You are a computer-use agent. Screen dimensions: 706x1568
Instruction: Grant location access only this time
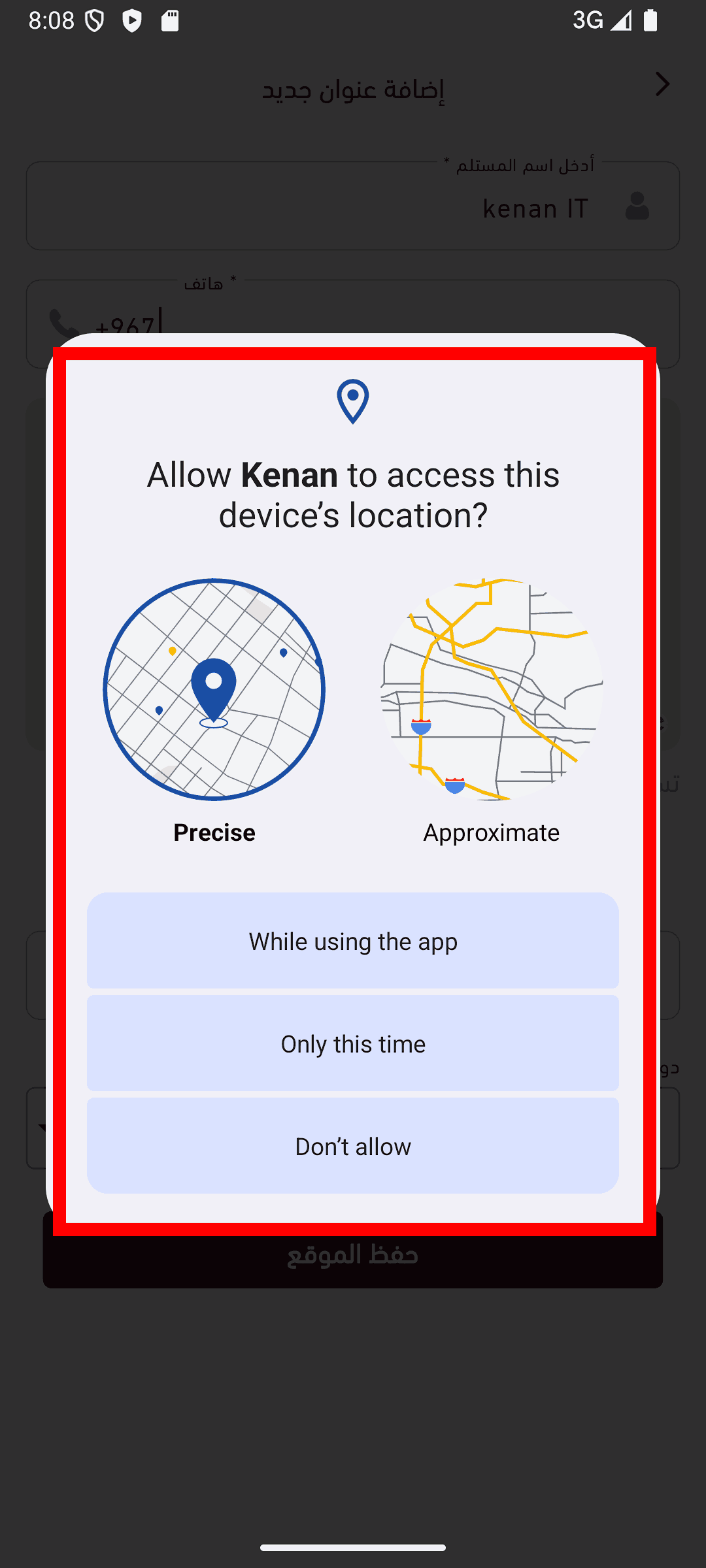[353, 1043]
